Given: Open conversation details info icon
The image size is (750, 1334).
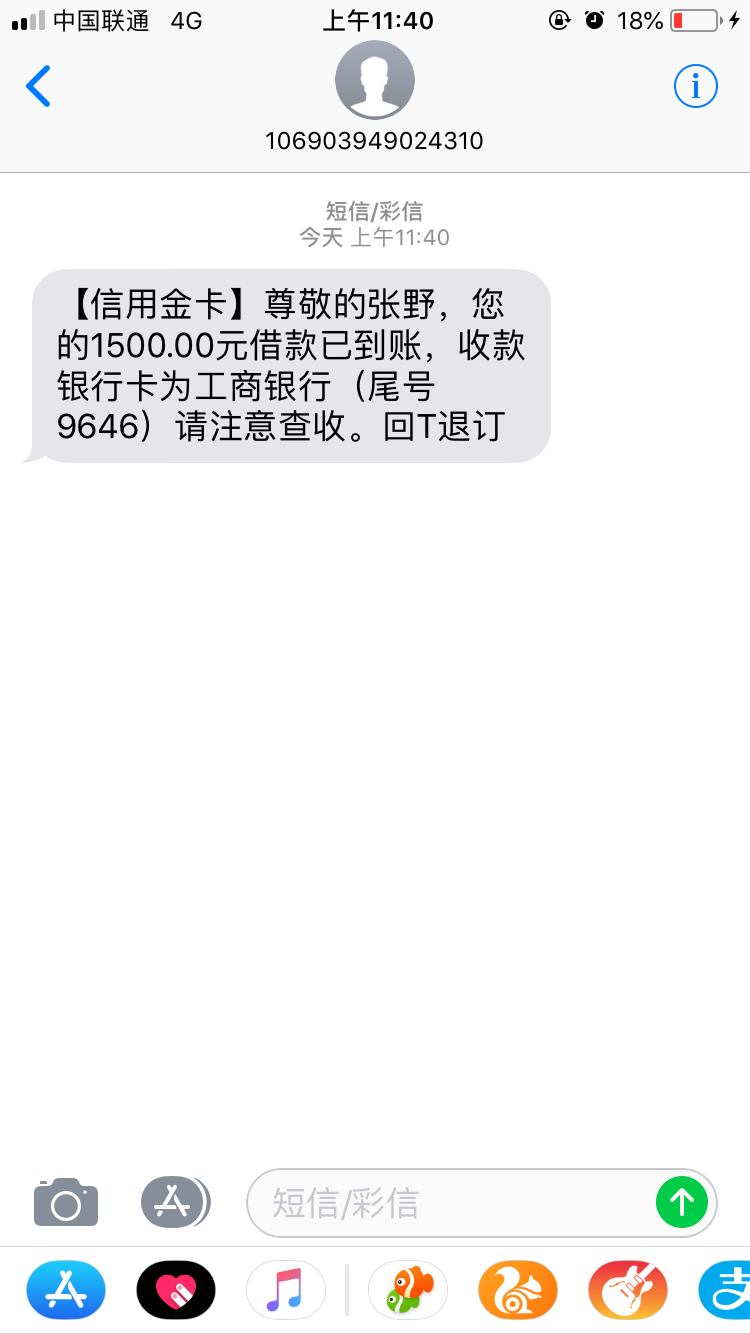Looking at the screenshot, I should tap(696, 86).
